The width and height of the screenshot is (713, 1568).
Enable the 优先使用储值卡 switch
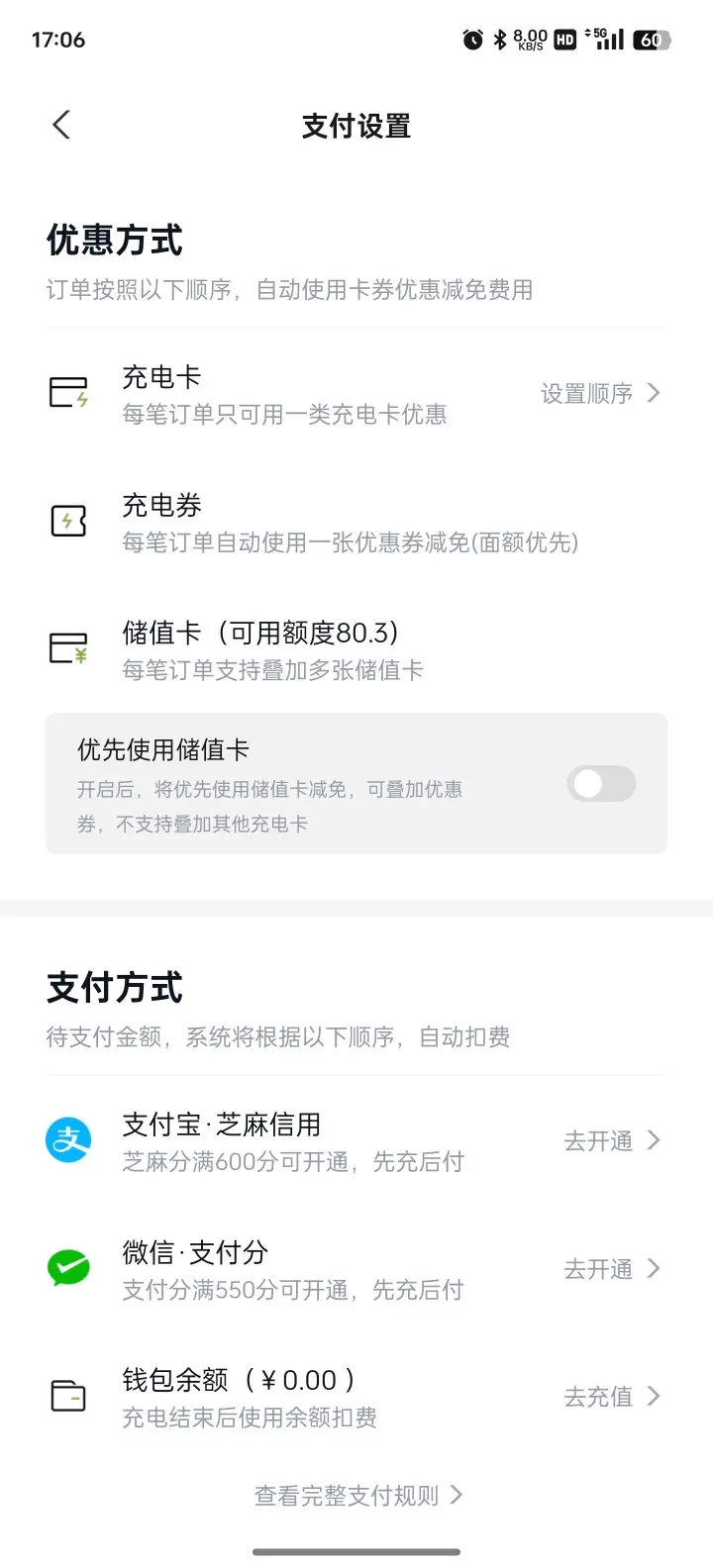coord(601,784)
